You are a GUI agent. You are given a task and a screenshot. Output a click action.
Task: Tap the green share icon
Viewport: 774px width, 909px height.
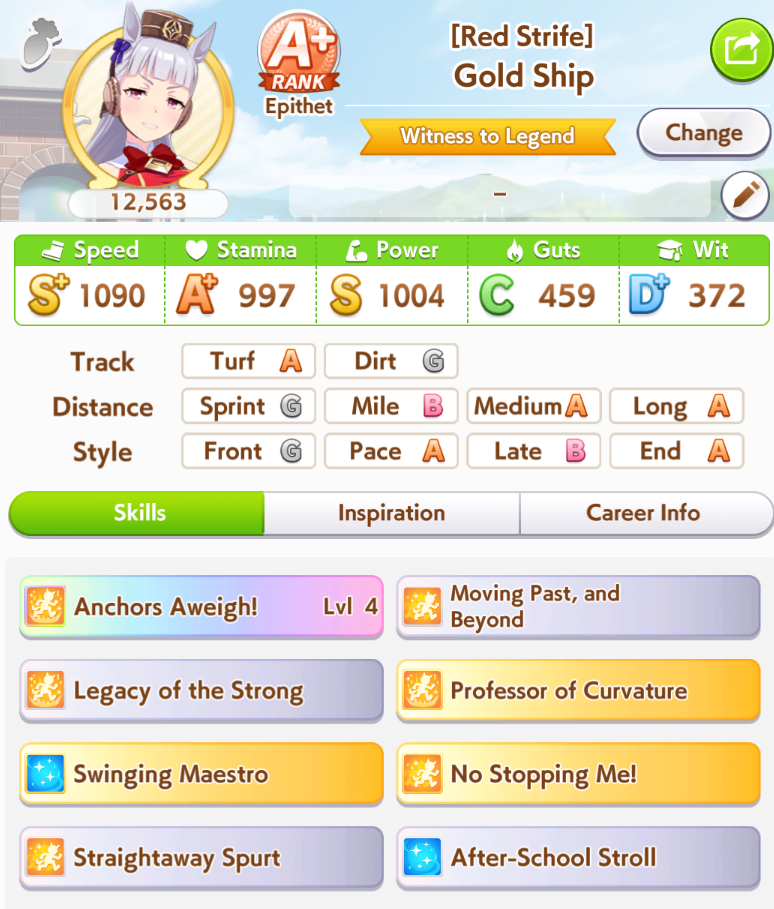click(x=740, y=49)
